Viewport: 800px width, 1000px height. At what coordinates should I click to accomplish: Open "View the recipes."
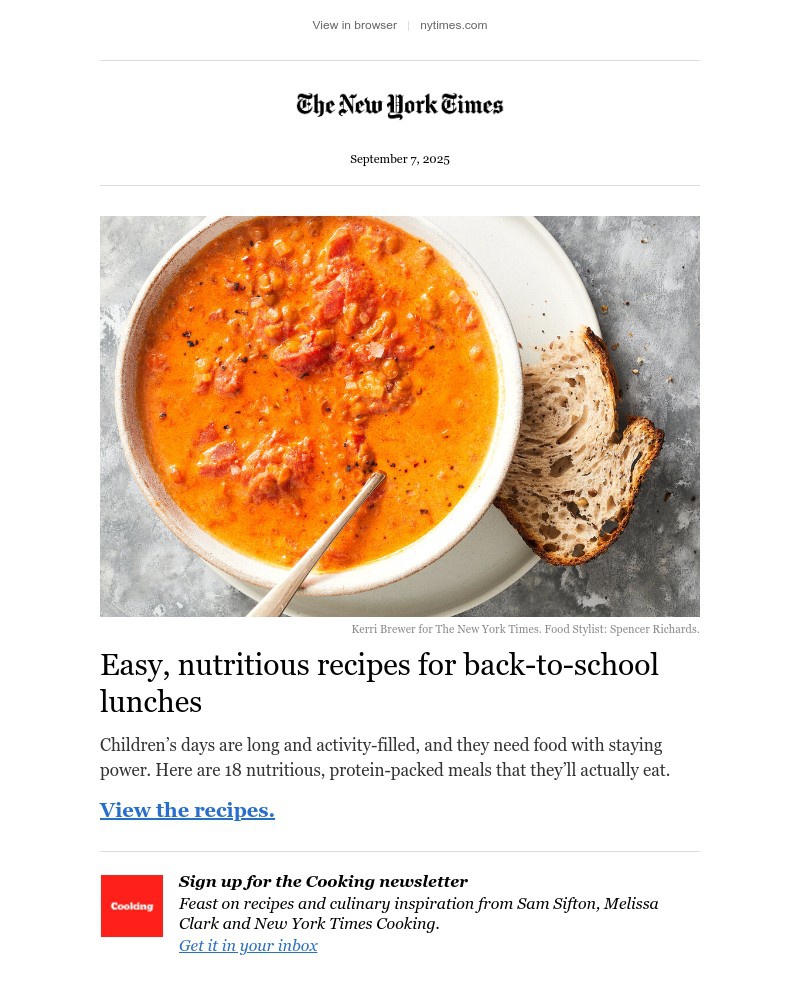(x=187, y=810)
